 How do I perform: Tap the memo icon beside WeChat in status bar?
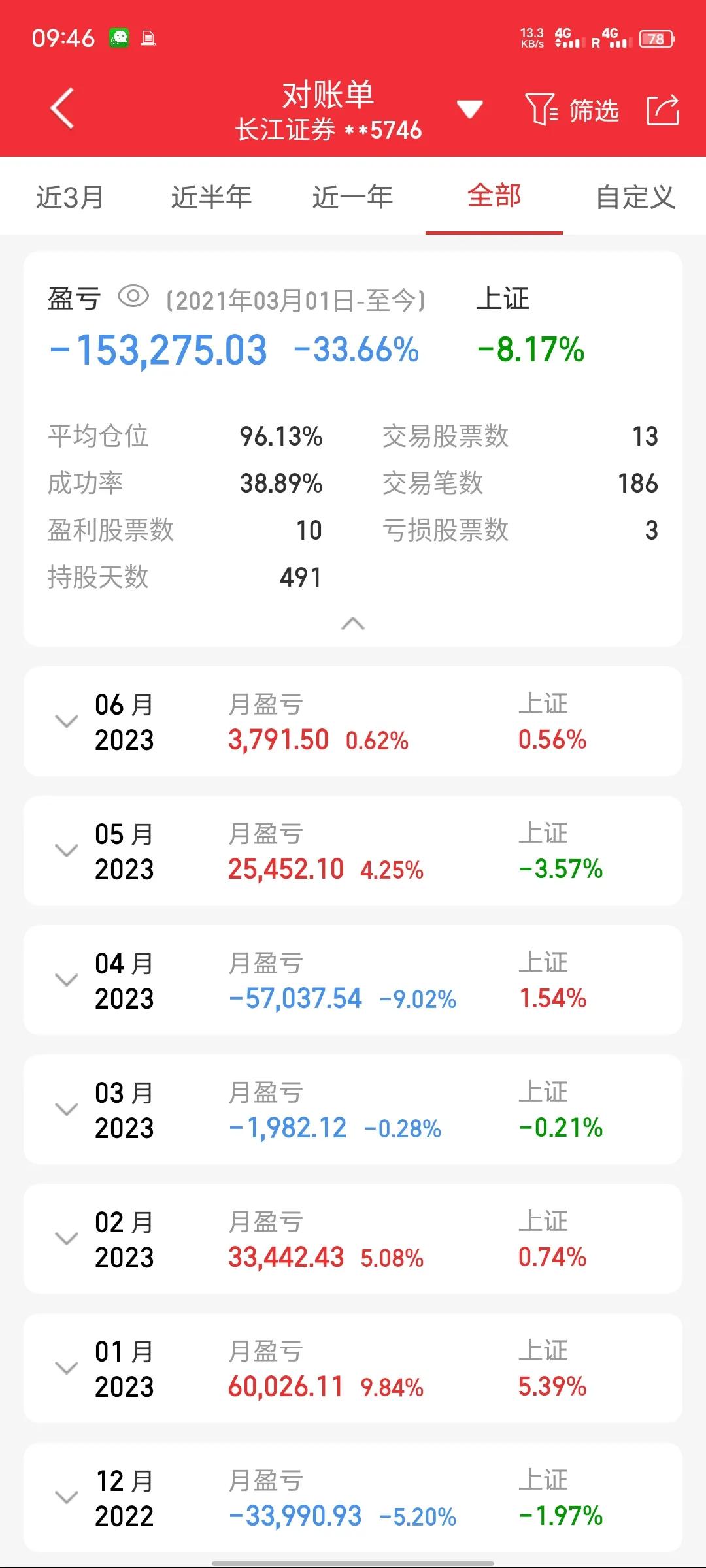(149, 37)
